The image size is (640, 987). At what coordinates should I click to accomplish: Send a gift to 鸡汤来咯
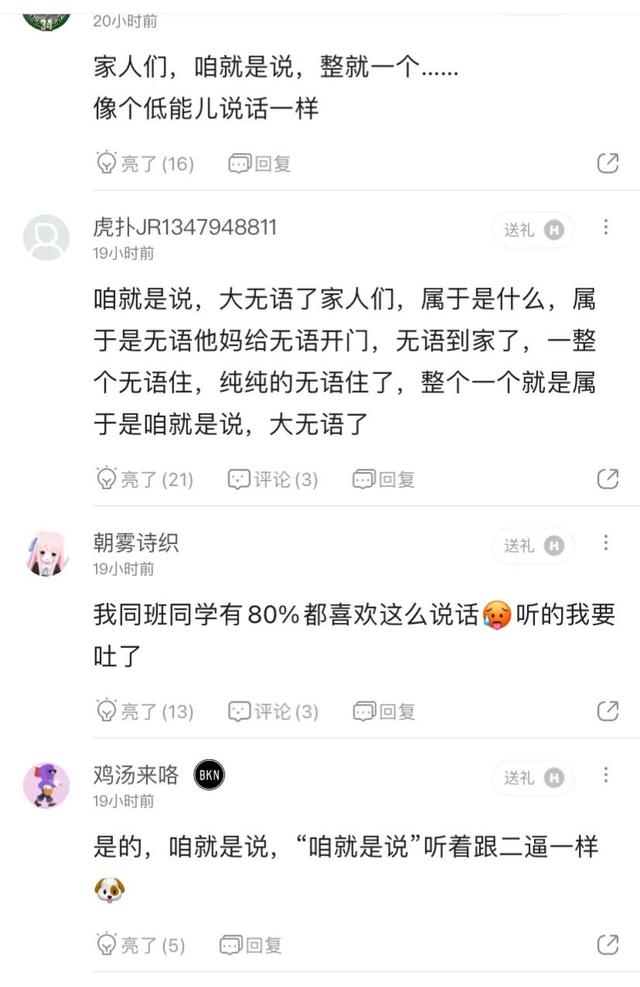click(x=533, y=777)
